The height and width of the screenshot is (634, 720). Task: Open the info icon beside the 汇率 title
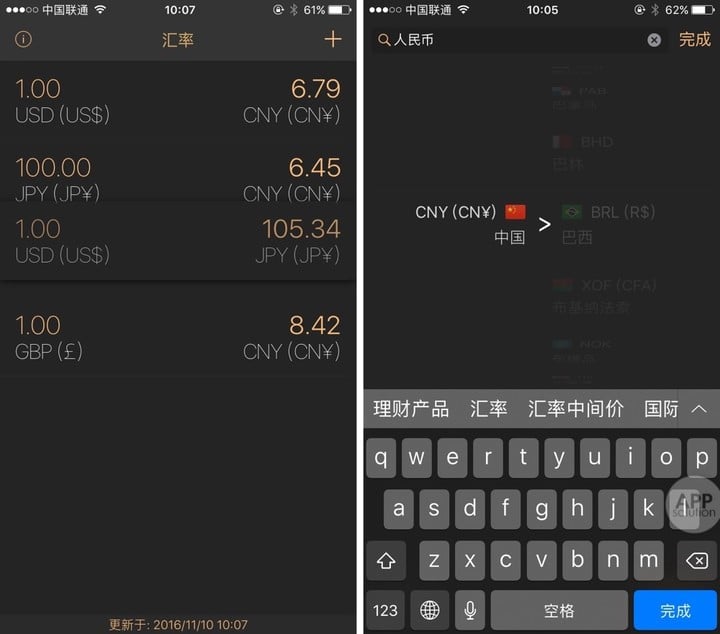coord(24,40)
